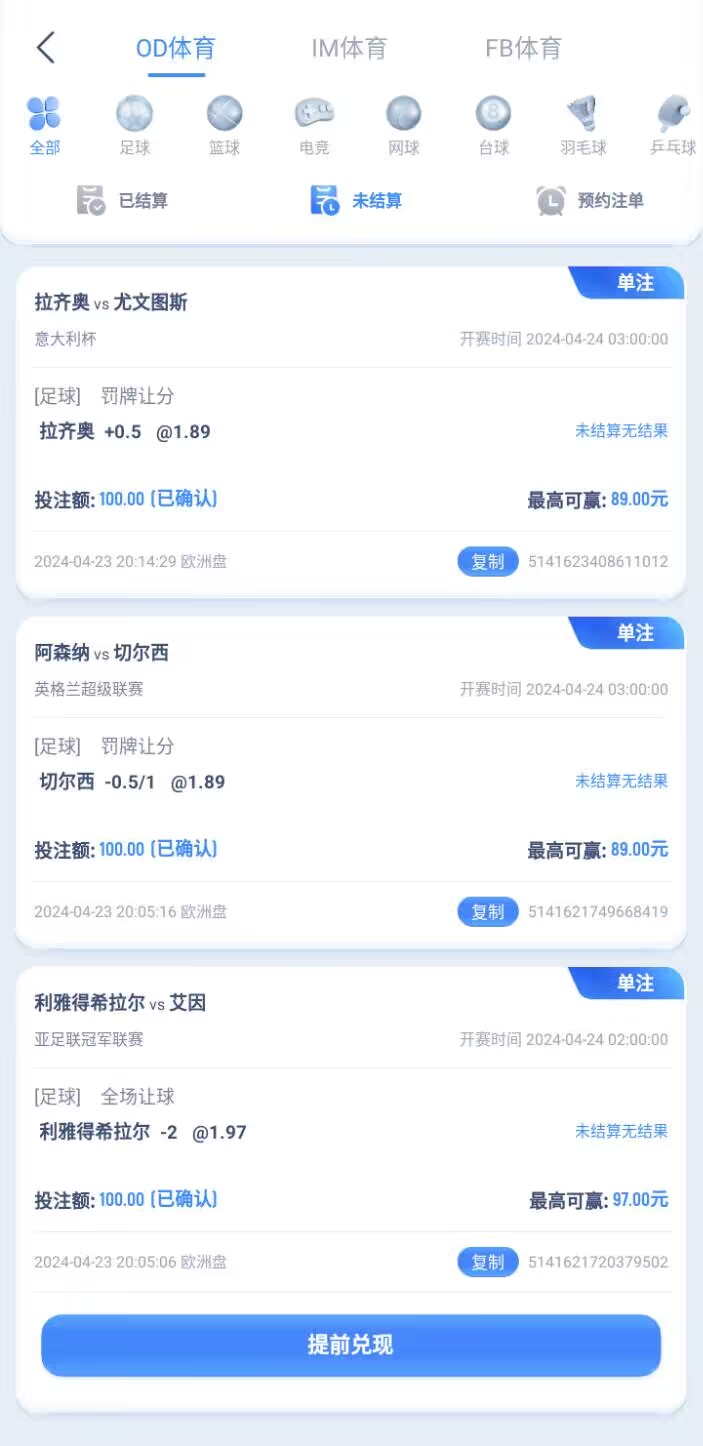
Task: View 未结算 unsettled bets
Action: [x=356, y=201]
